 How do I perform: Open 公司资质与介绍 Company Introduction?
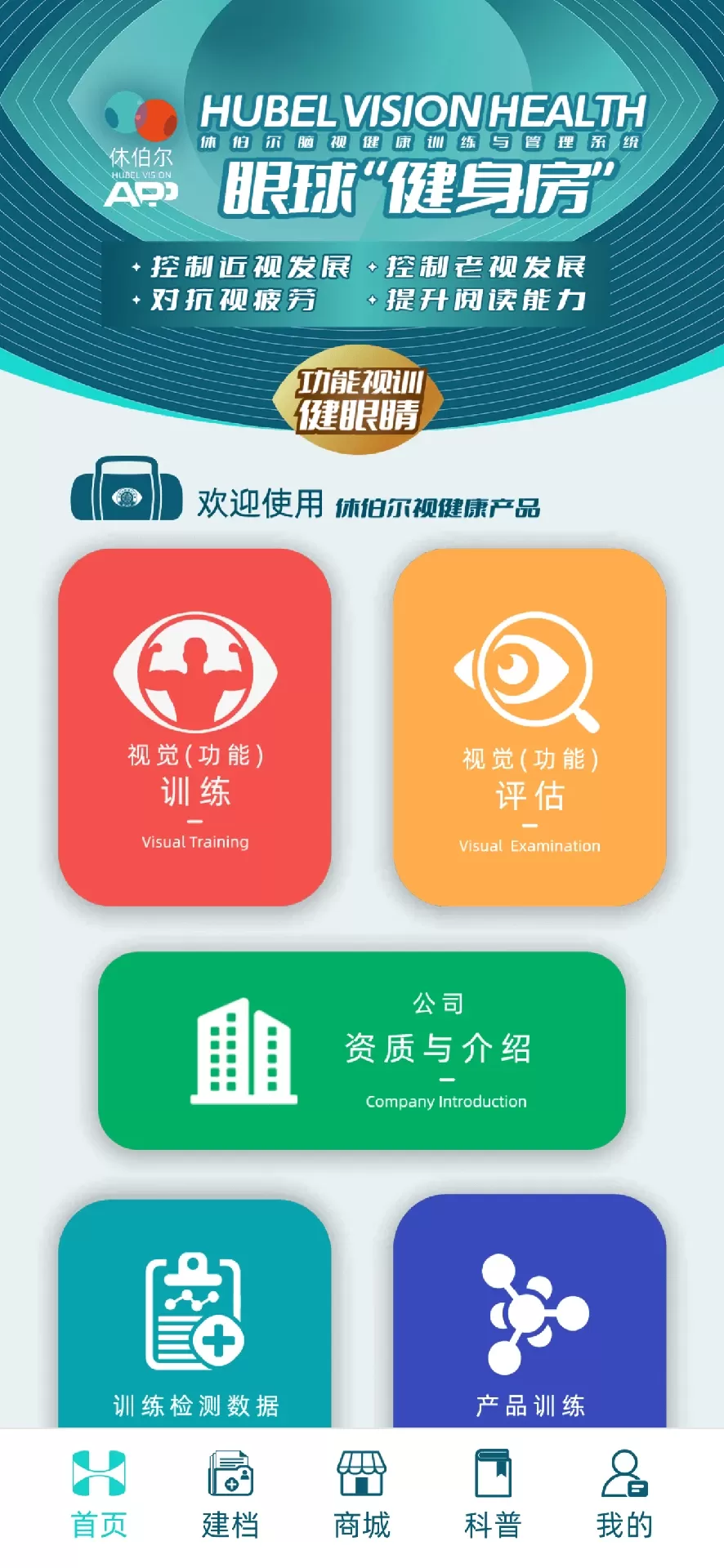[x=362, y=1050]
